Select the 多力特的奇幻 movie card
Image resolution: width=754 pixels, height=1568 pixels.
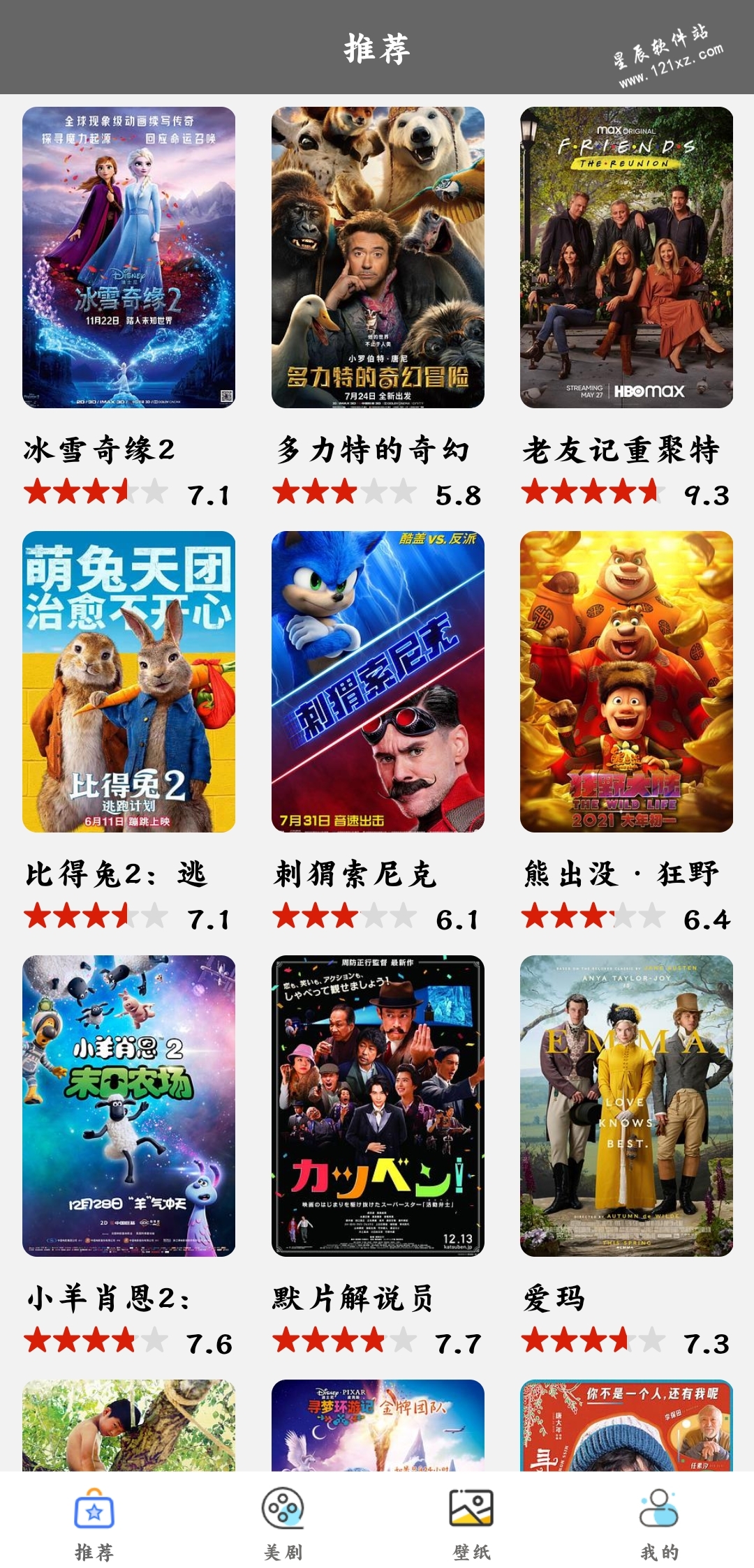click(x=378, y=257)
